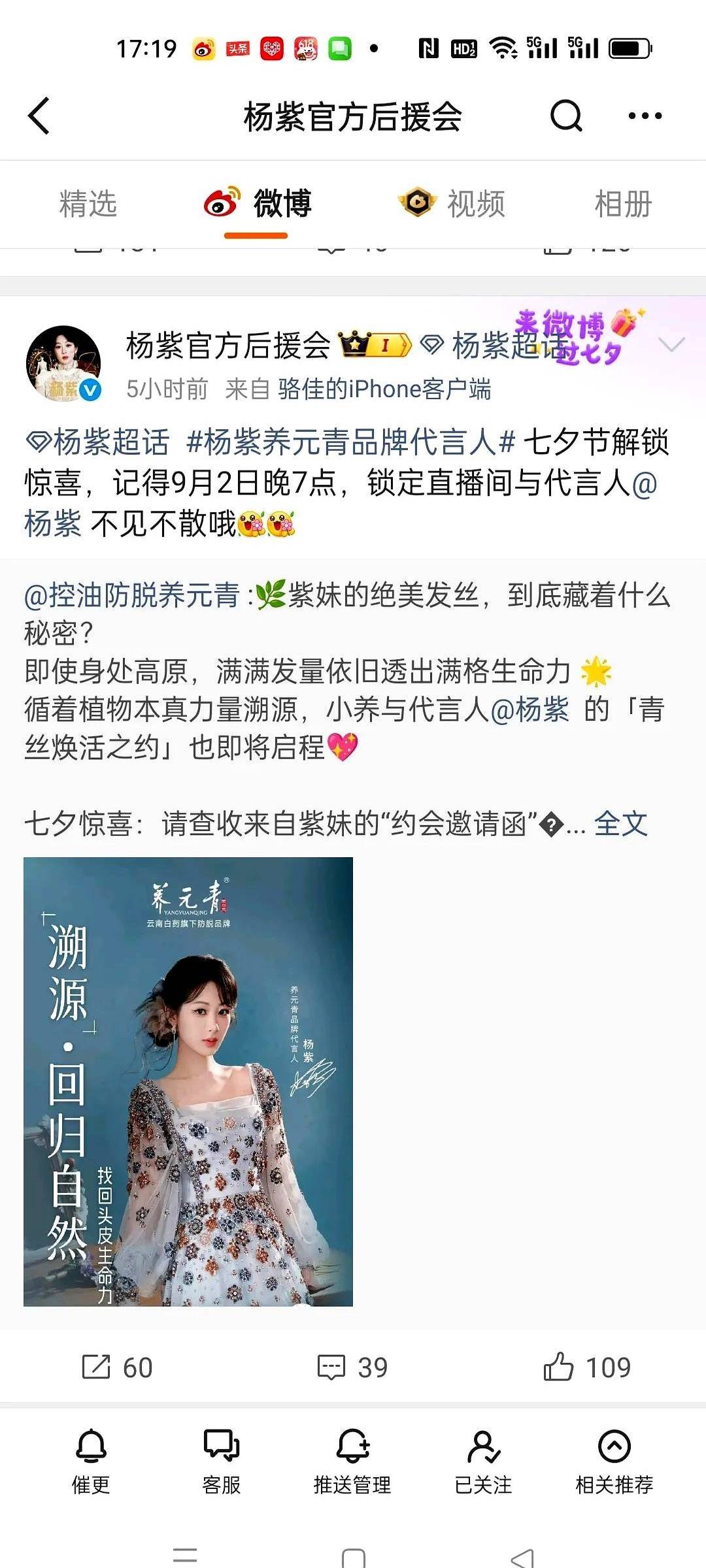Expand the full text via 全文
The image size is (706, 1568).
[620, 824]
